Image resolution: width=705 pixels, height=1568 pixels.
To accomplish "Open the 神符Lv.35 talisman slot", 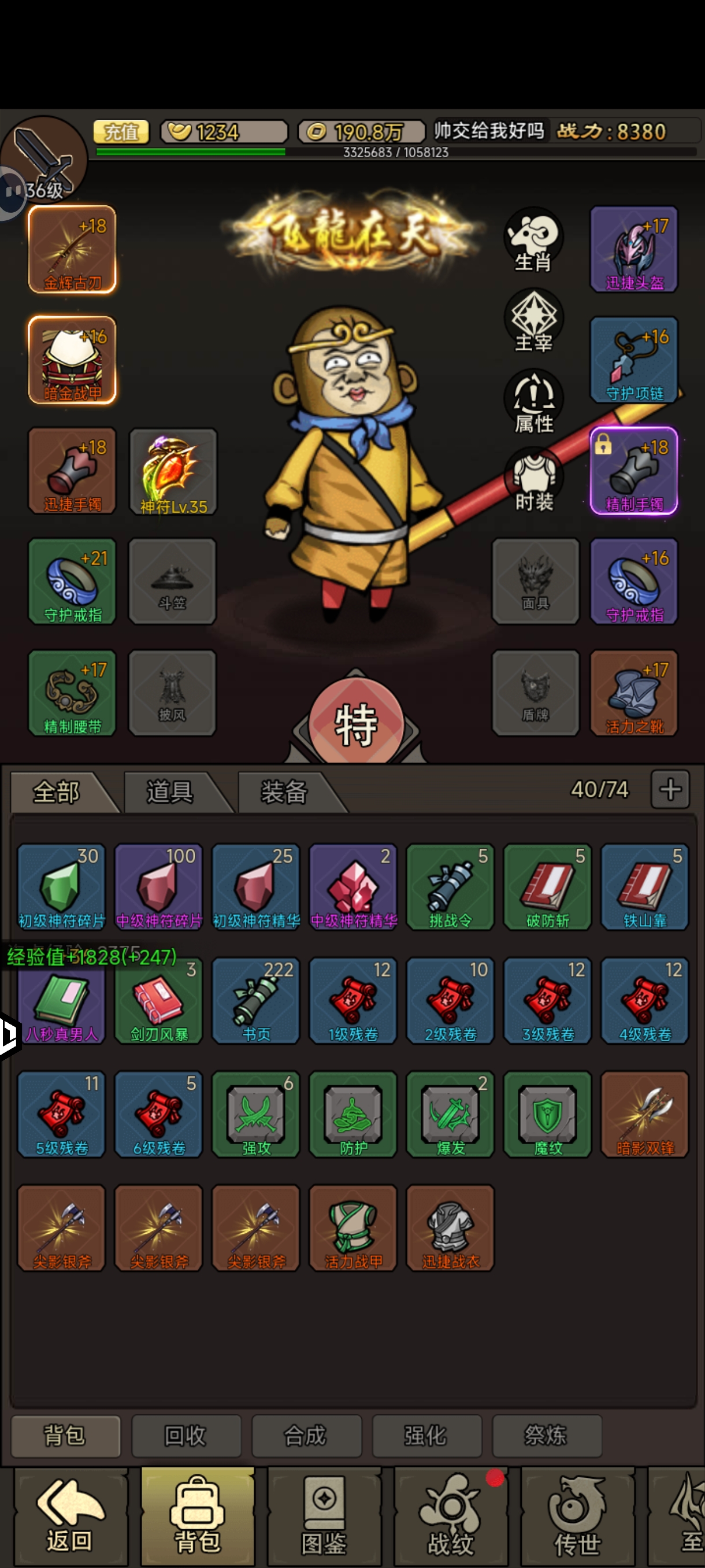I will pos(173,472).
